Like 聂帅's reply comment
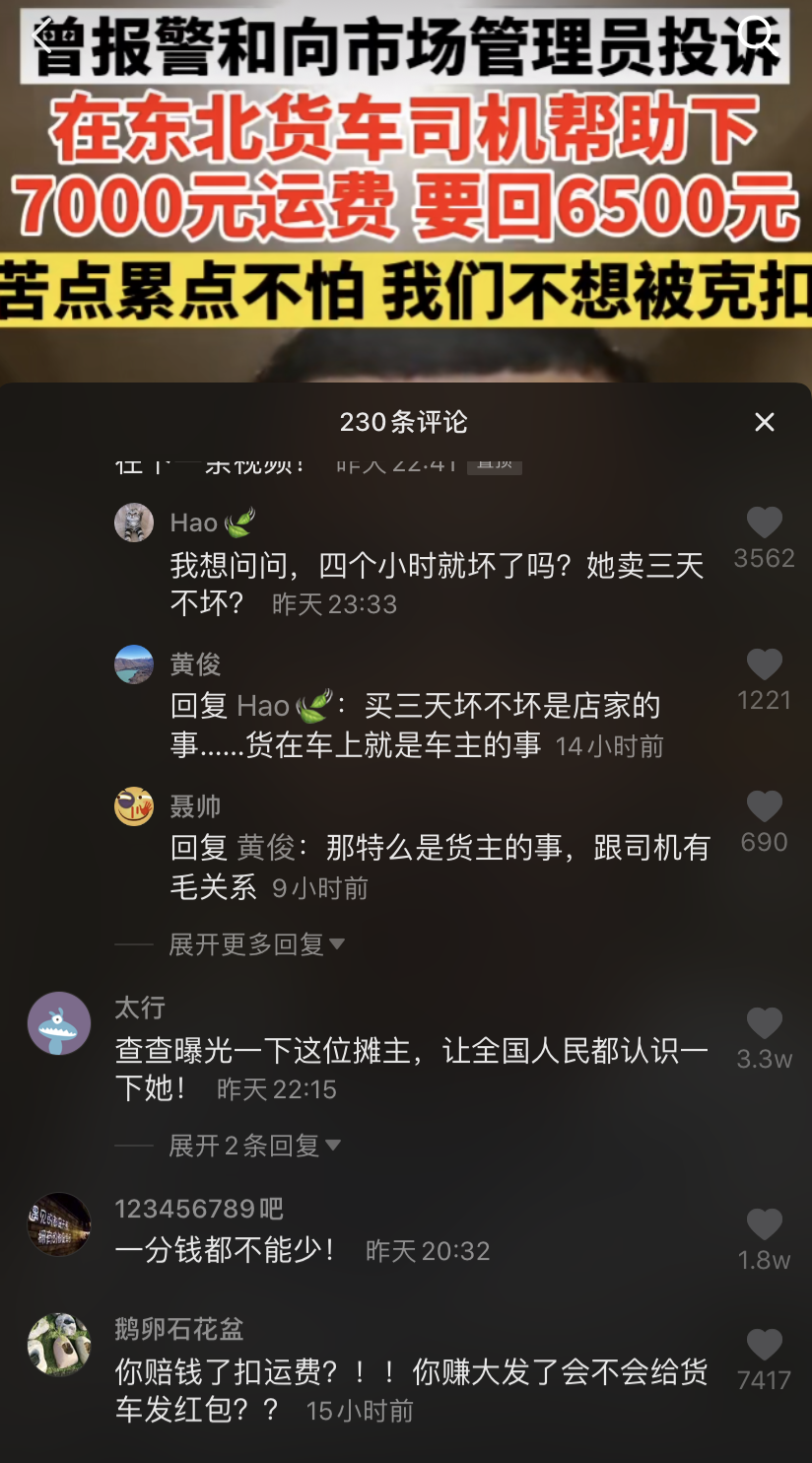 coord(764,806)
